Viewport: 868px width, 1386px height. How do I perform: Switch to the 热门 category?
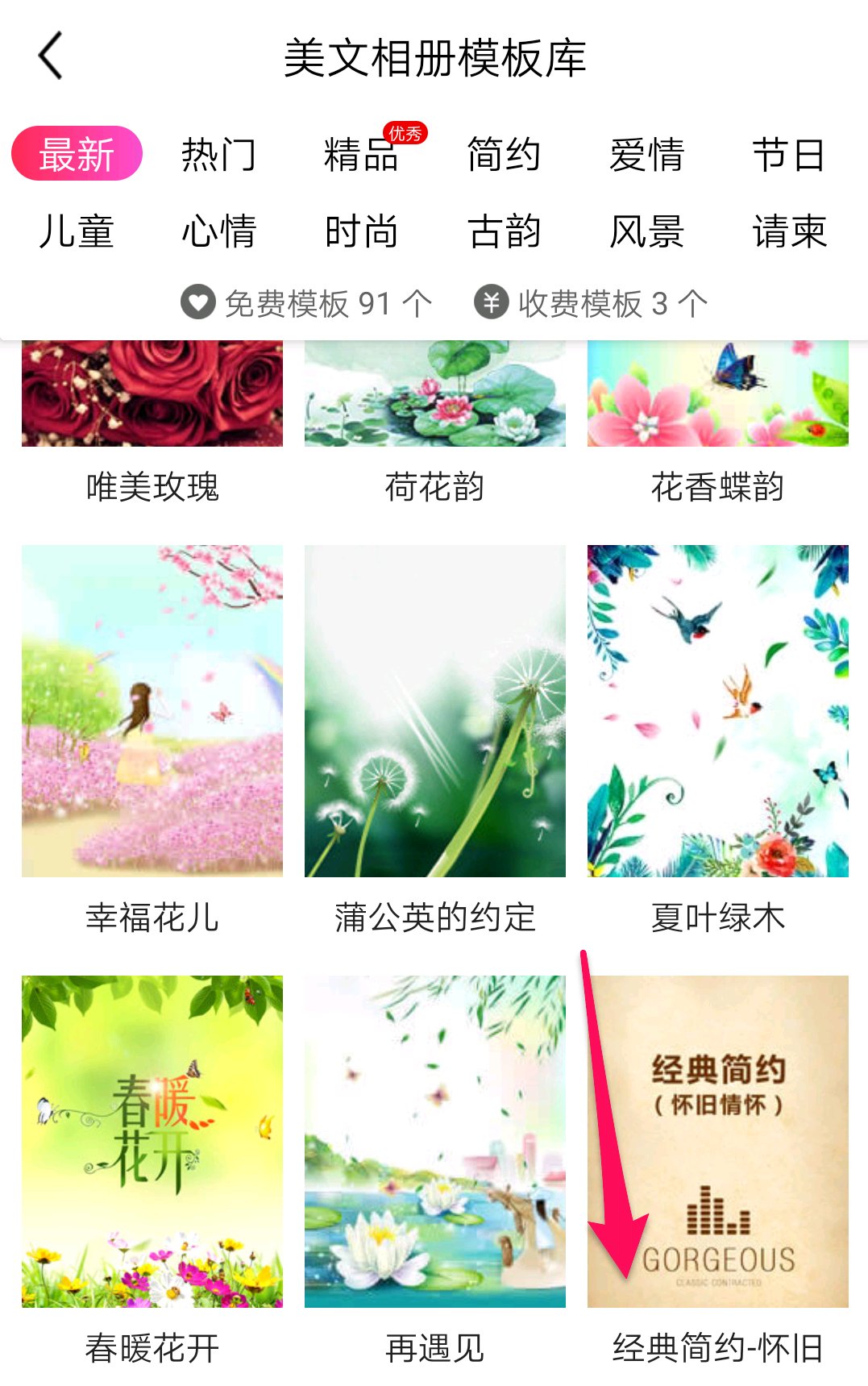(218, 154)
